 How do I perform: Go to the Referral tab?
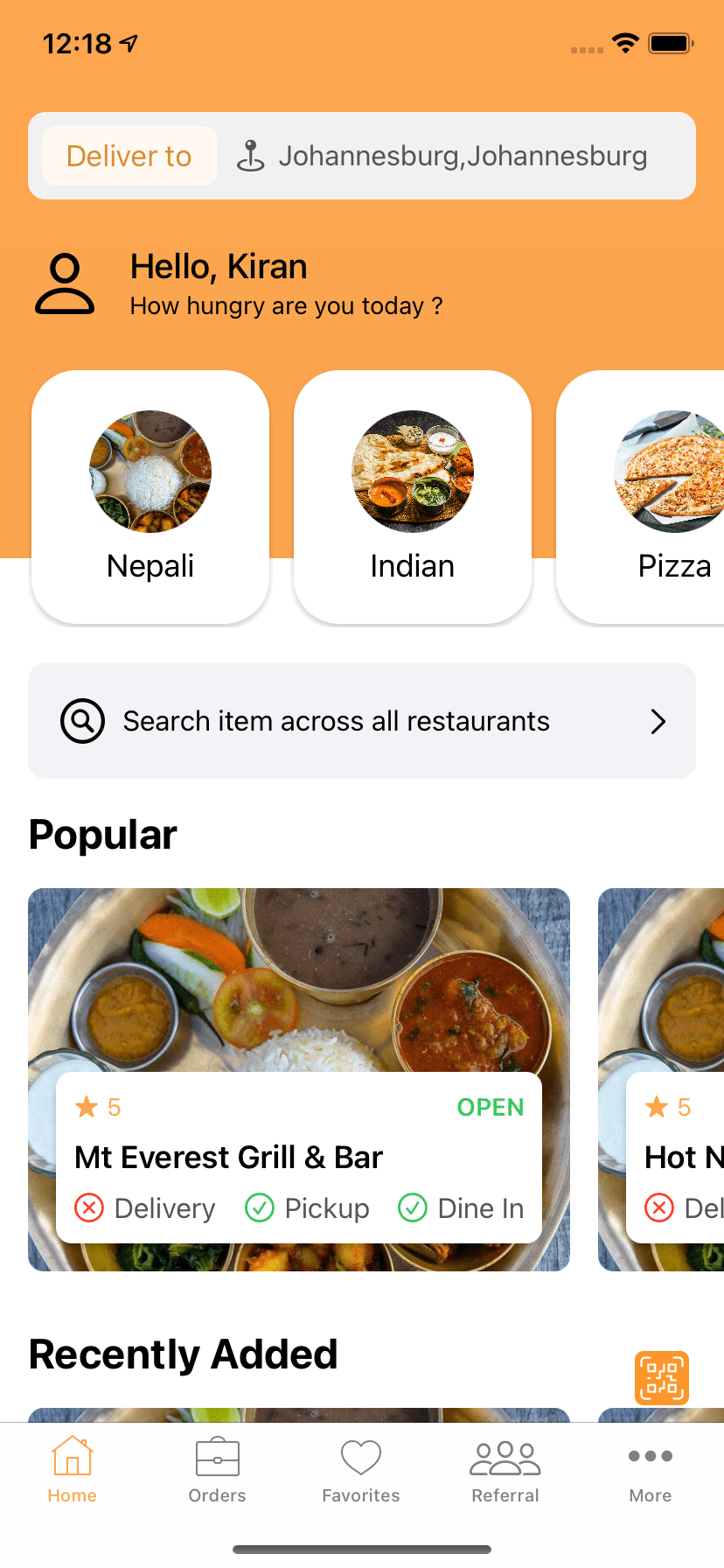[505, 1471]
